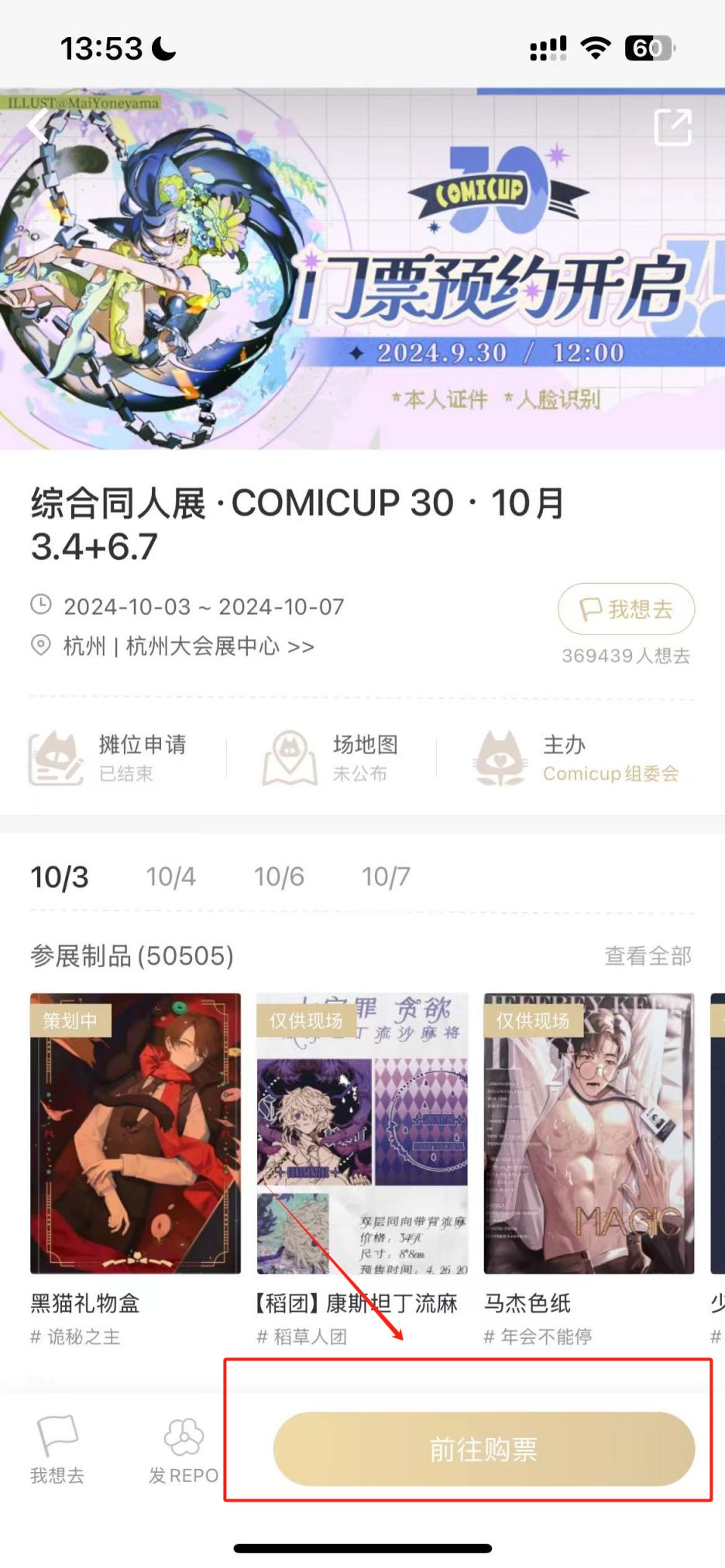
Task: Tap the #诡秘之主 tag link
Action: tap(75, 1336)
